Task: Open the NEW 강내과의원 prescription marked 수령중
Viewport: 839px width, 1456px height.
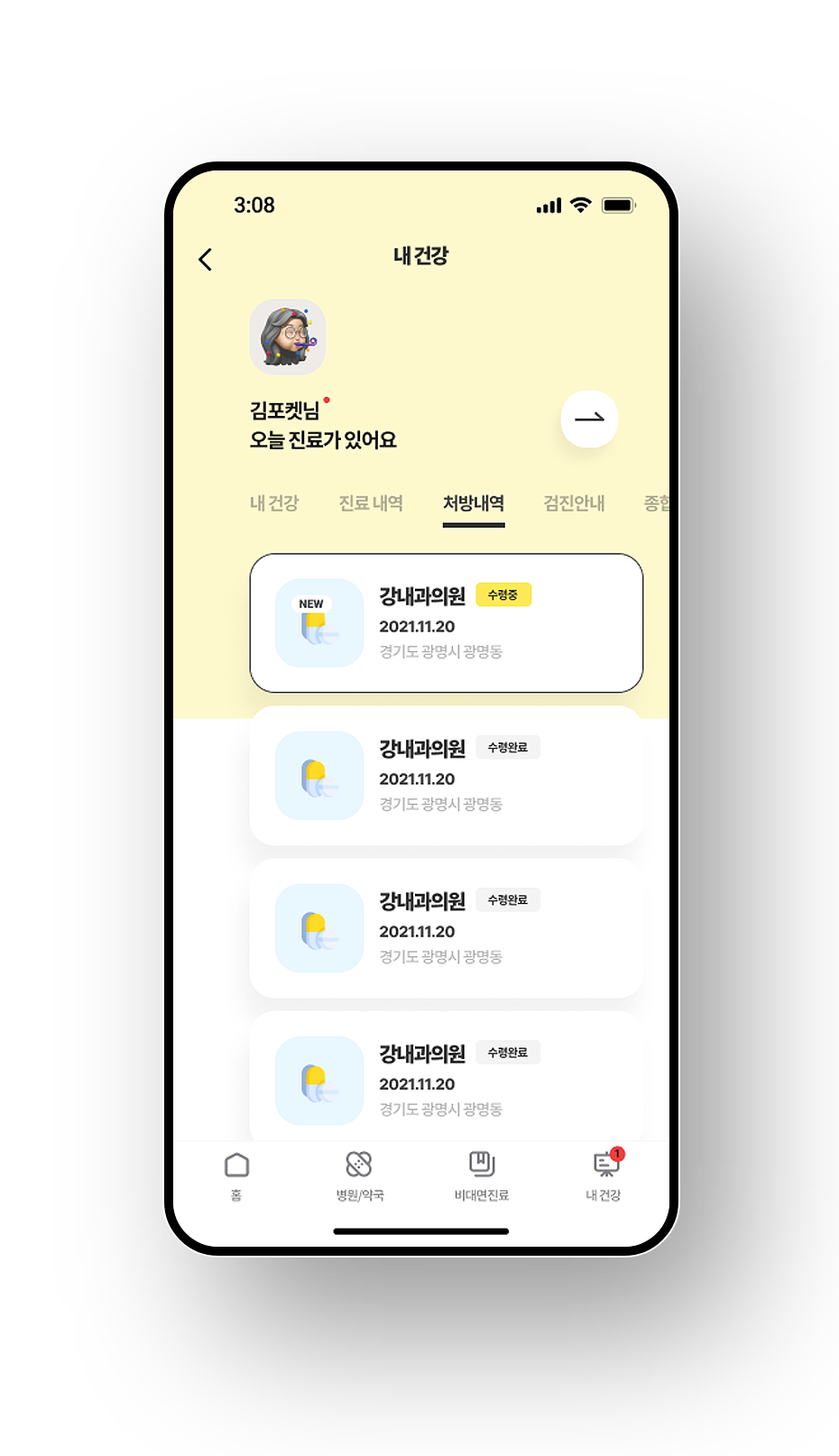Action: coord(446,623)
